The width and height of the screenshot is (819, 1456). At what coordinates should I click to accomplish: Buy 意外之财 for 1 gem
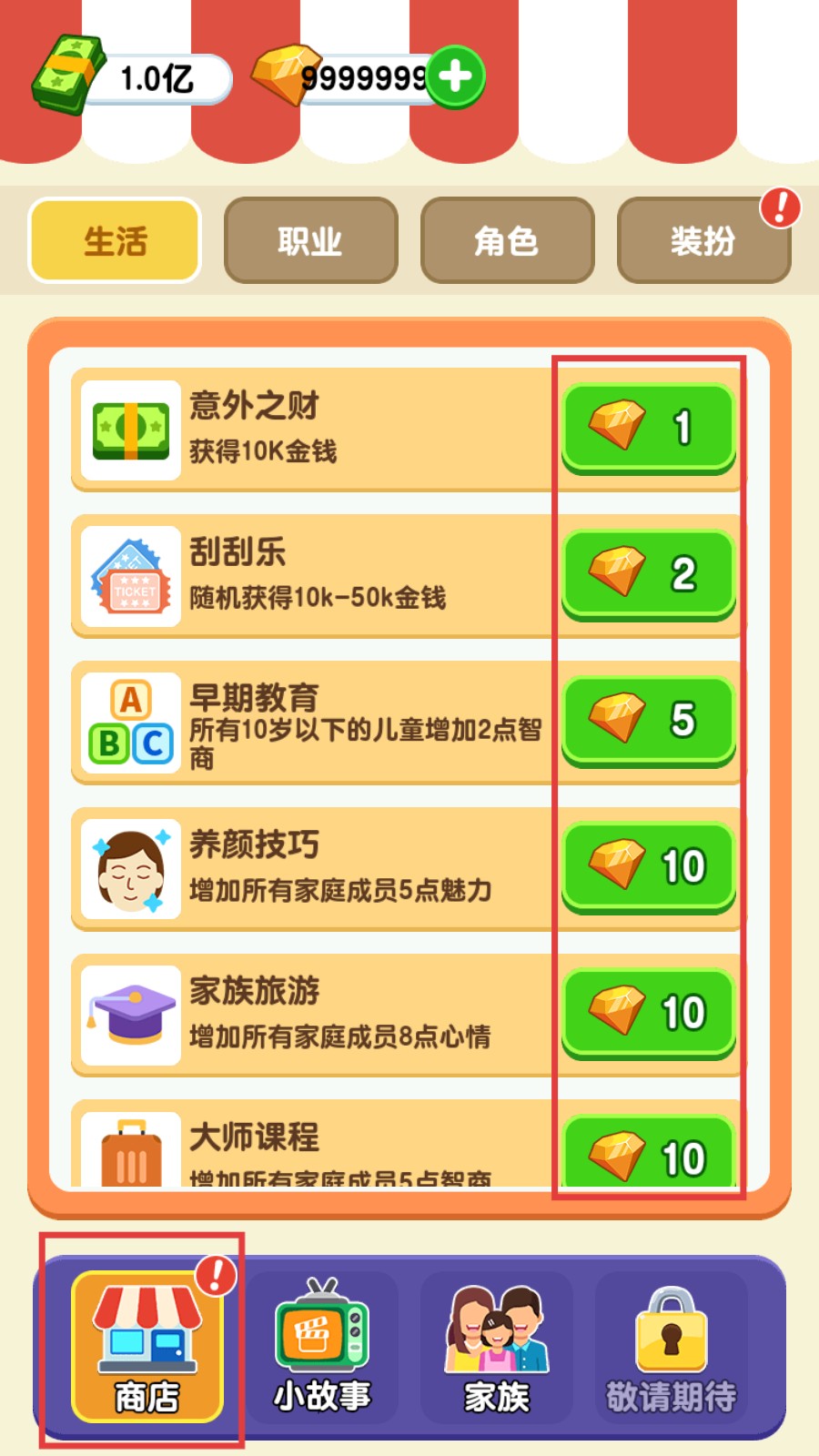[648, 427]
